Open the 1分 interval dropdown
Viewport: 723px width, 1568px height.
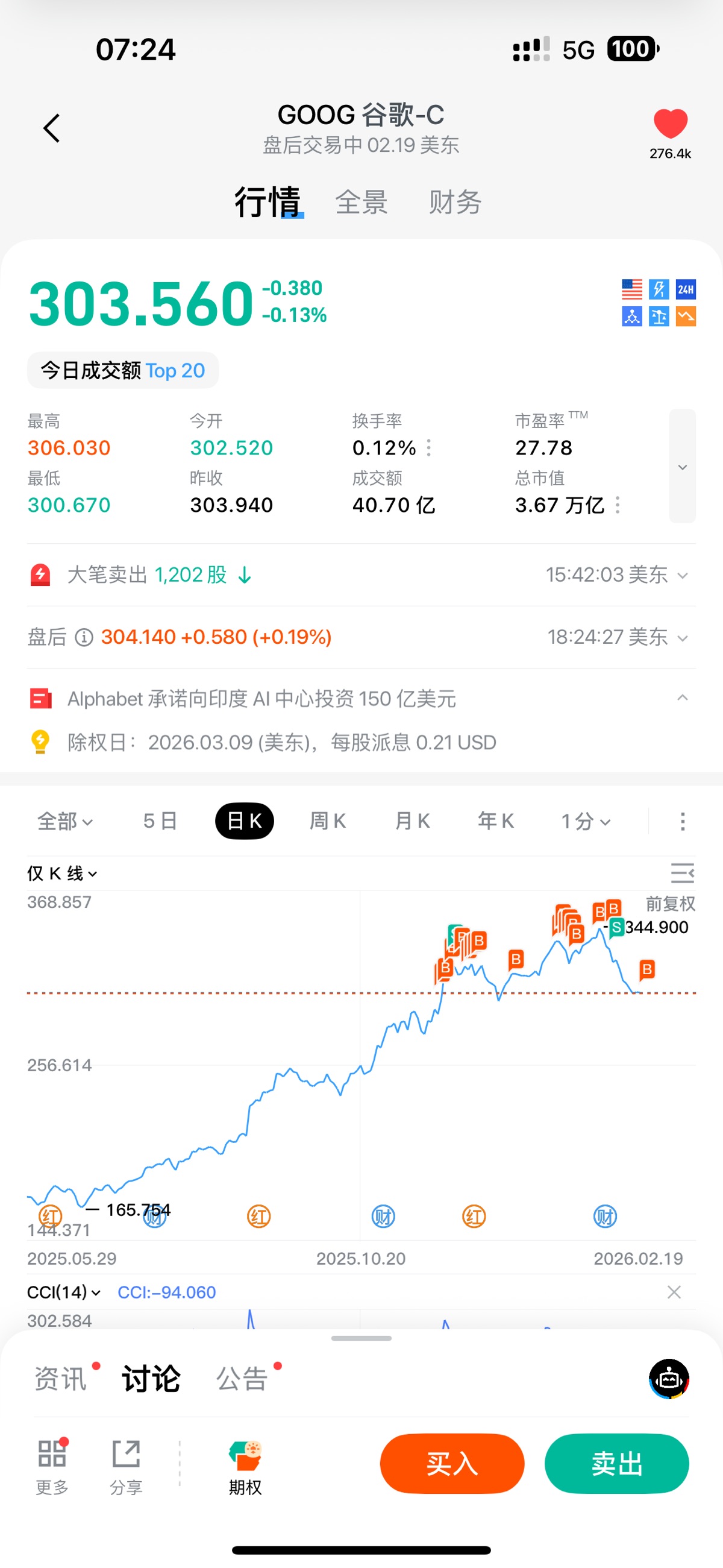pos(585,821)
